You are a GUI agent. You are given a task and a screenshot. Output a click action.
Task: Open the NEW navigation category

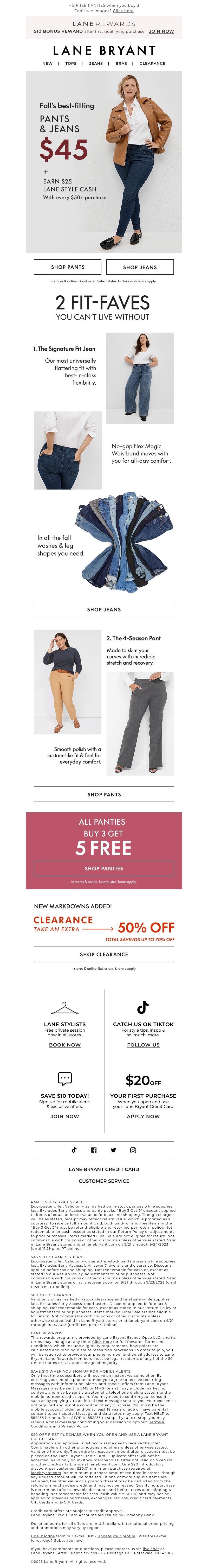point(47,63)
